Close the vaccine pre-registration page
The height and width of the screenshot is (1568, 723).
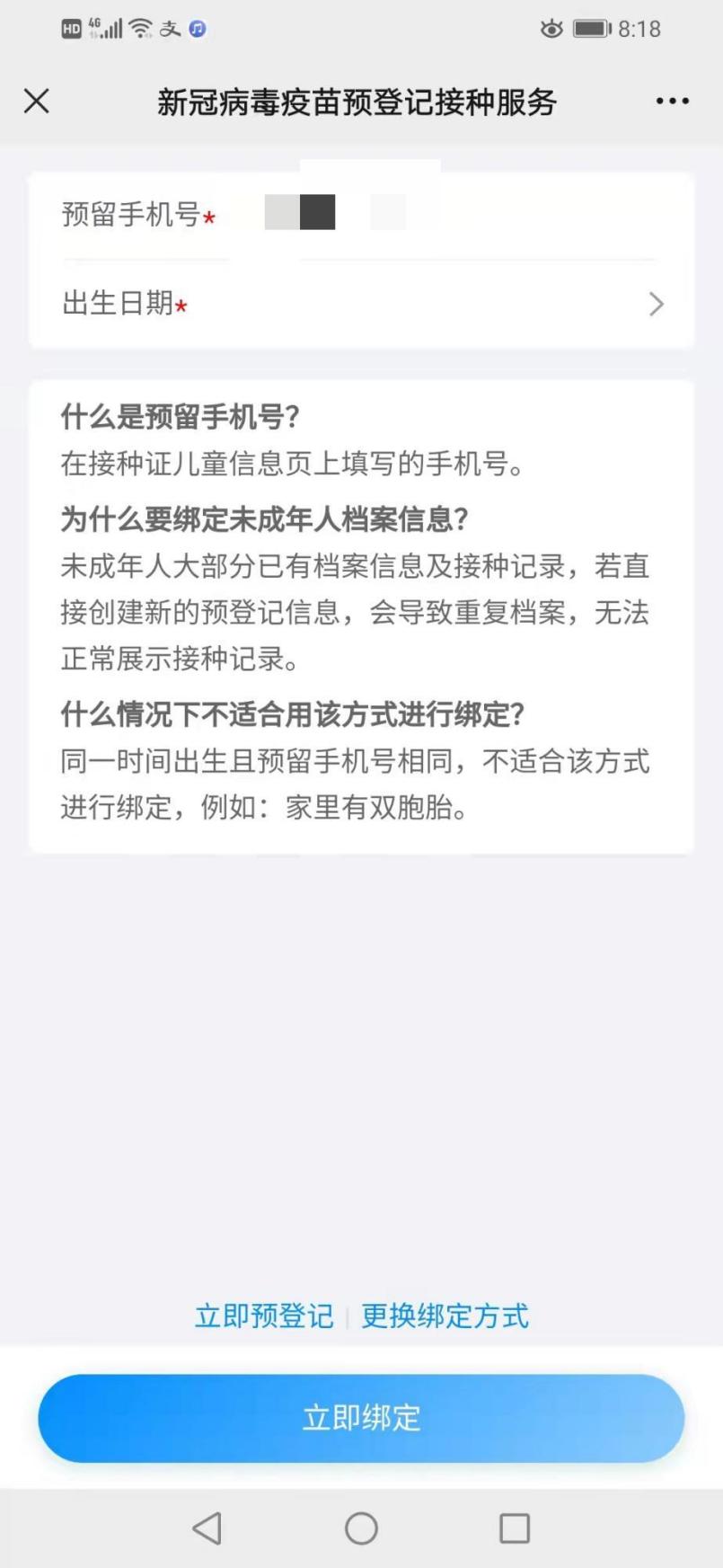(37, 101)
